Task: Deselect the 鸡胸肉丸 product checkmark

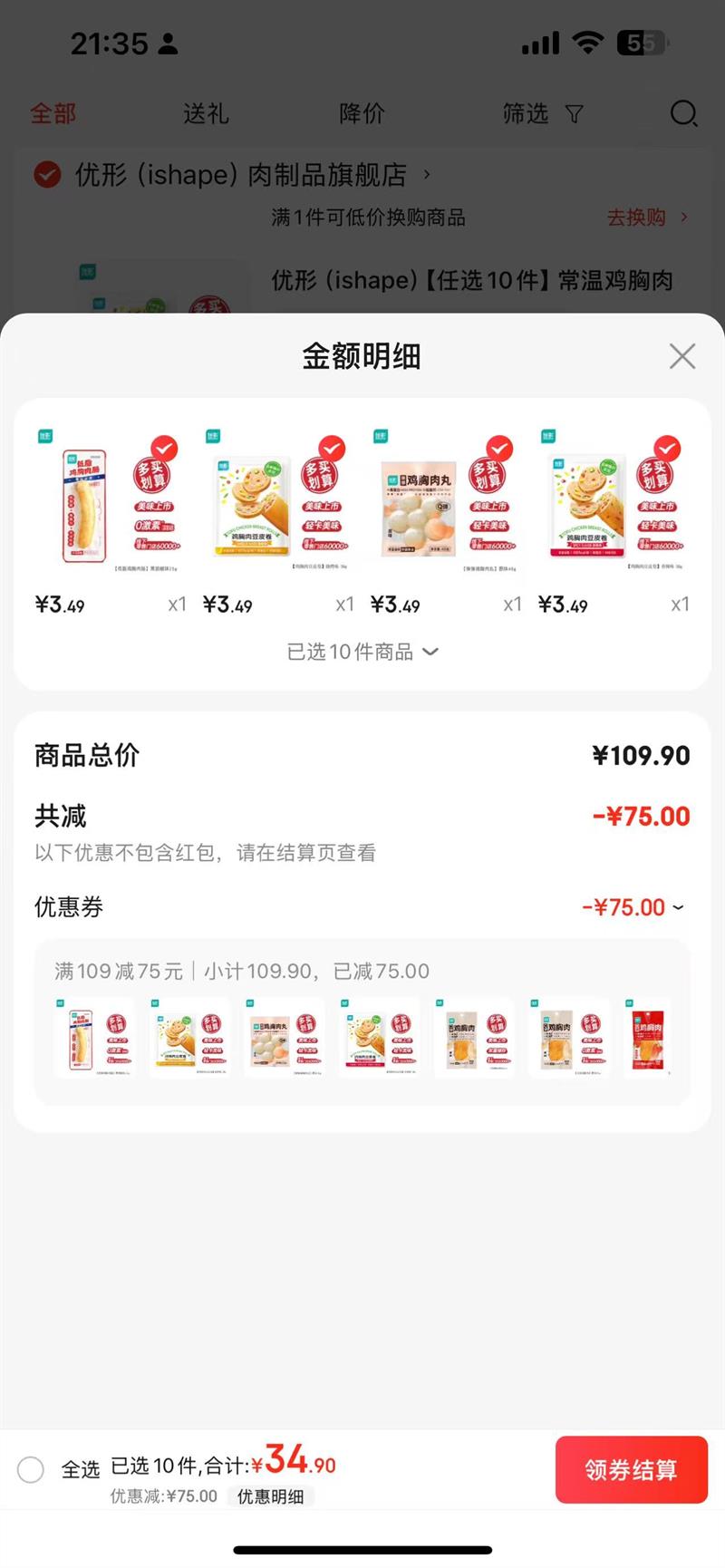Action: point(498,448)
